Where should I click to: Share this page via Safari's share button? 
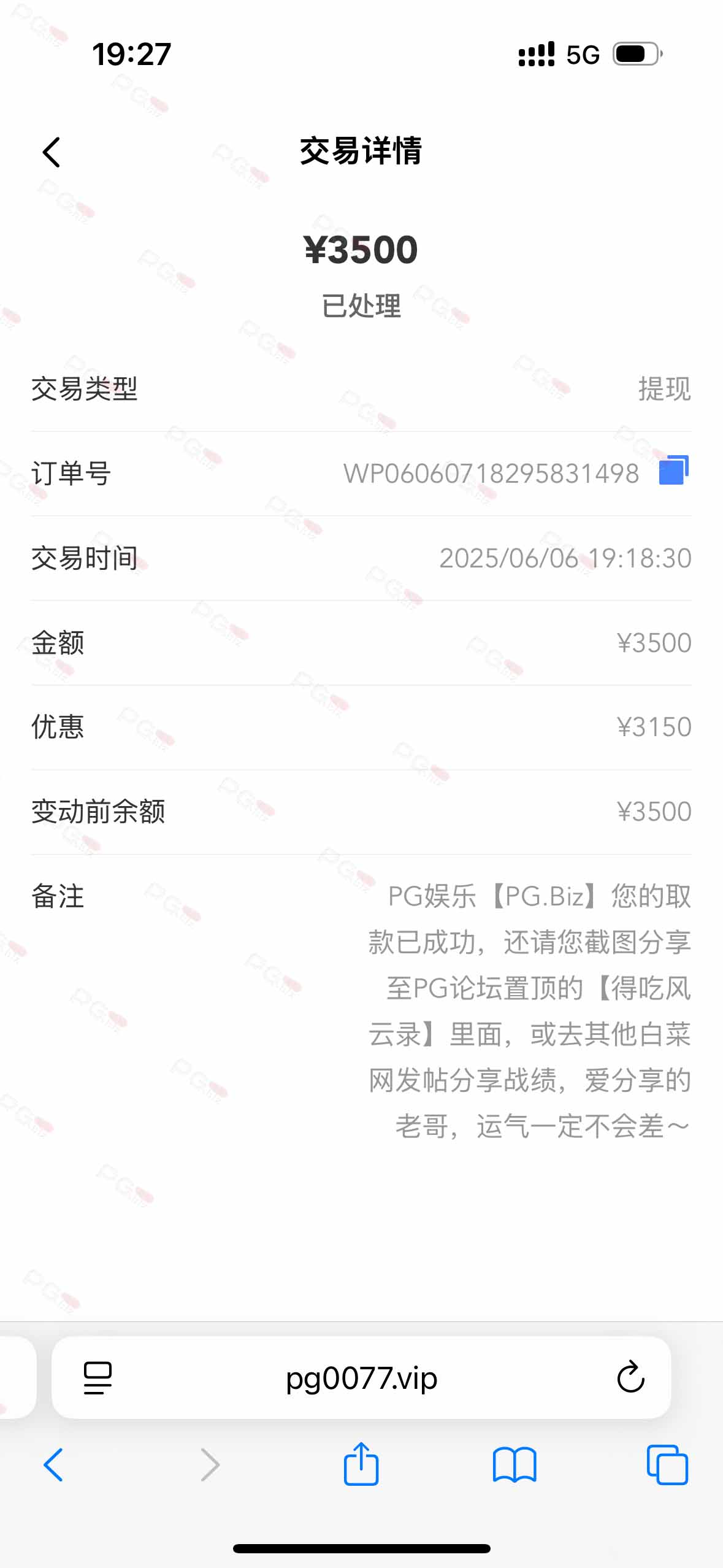click(361, 1464)
